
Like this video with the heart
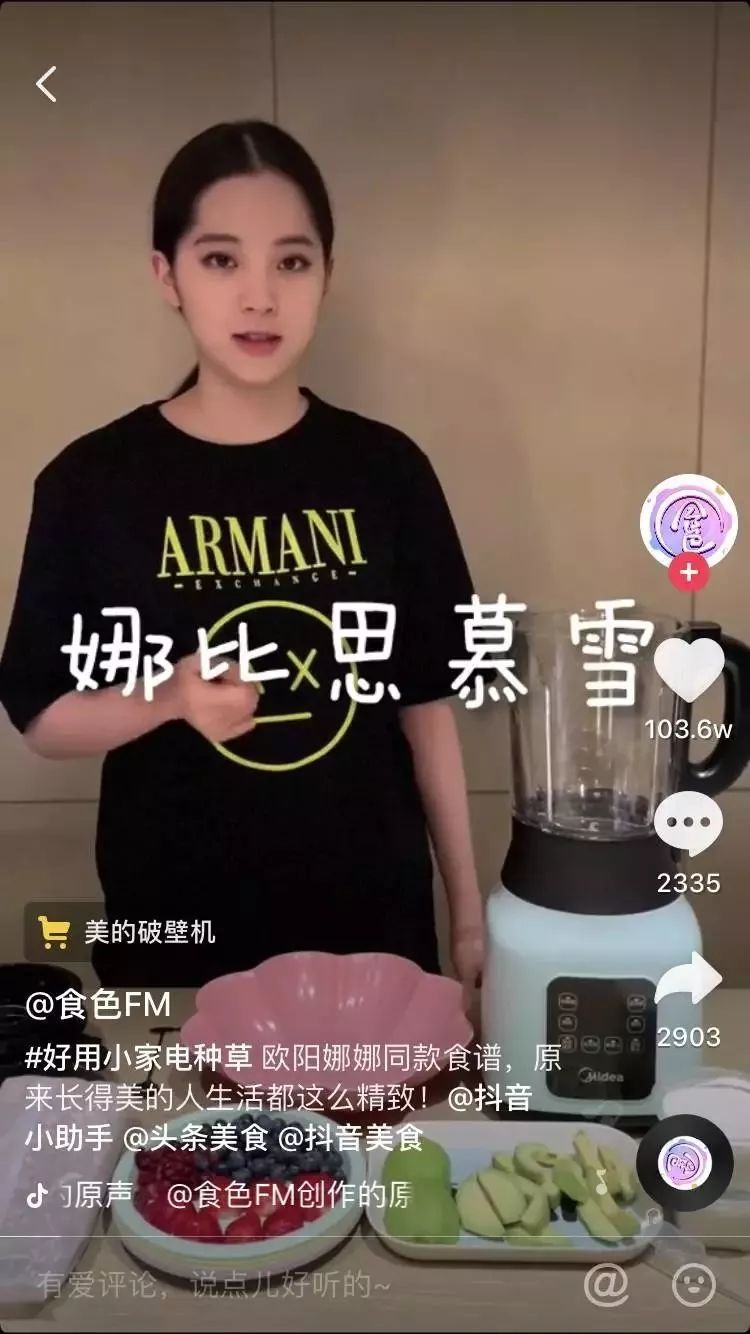pos(688,670)
